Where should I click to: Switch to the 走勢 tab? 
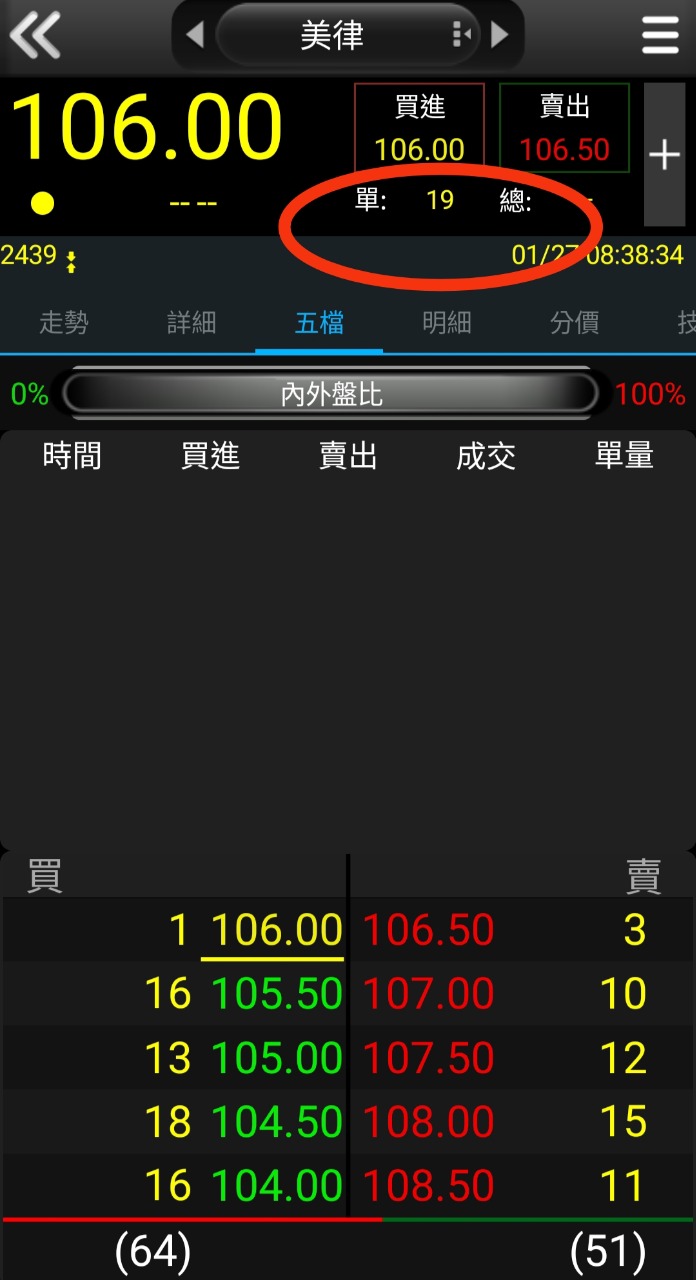[x=64, y=323]
